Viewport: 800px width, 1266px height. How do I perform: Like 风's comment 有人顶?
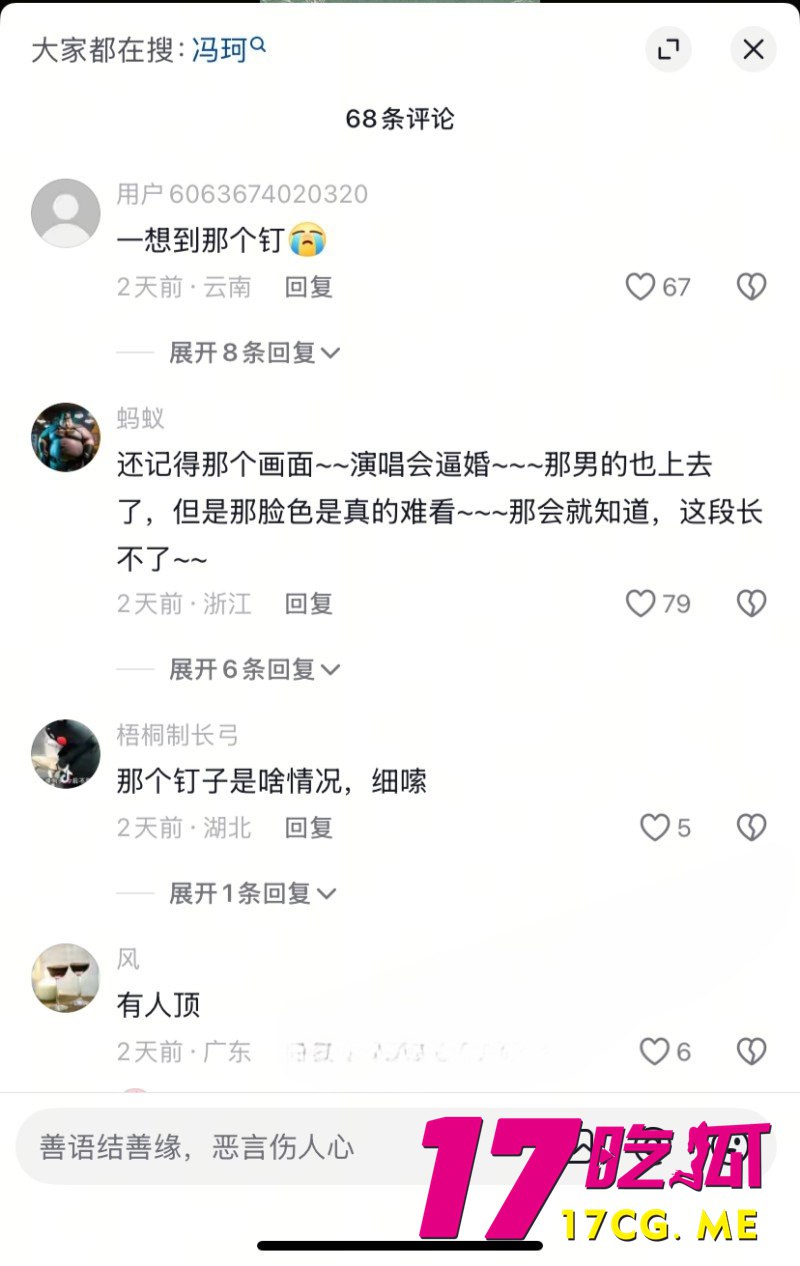click(654, 1051)
